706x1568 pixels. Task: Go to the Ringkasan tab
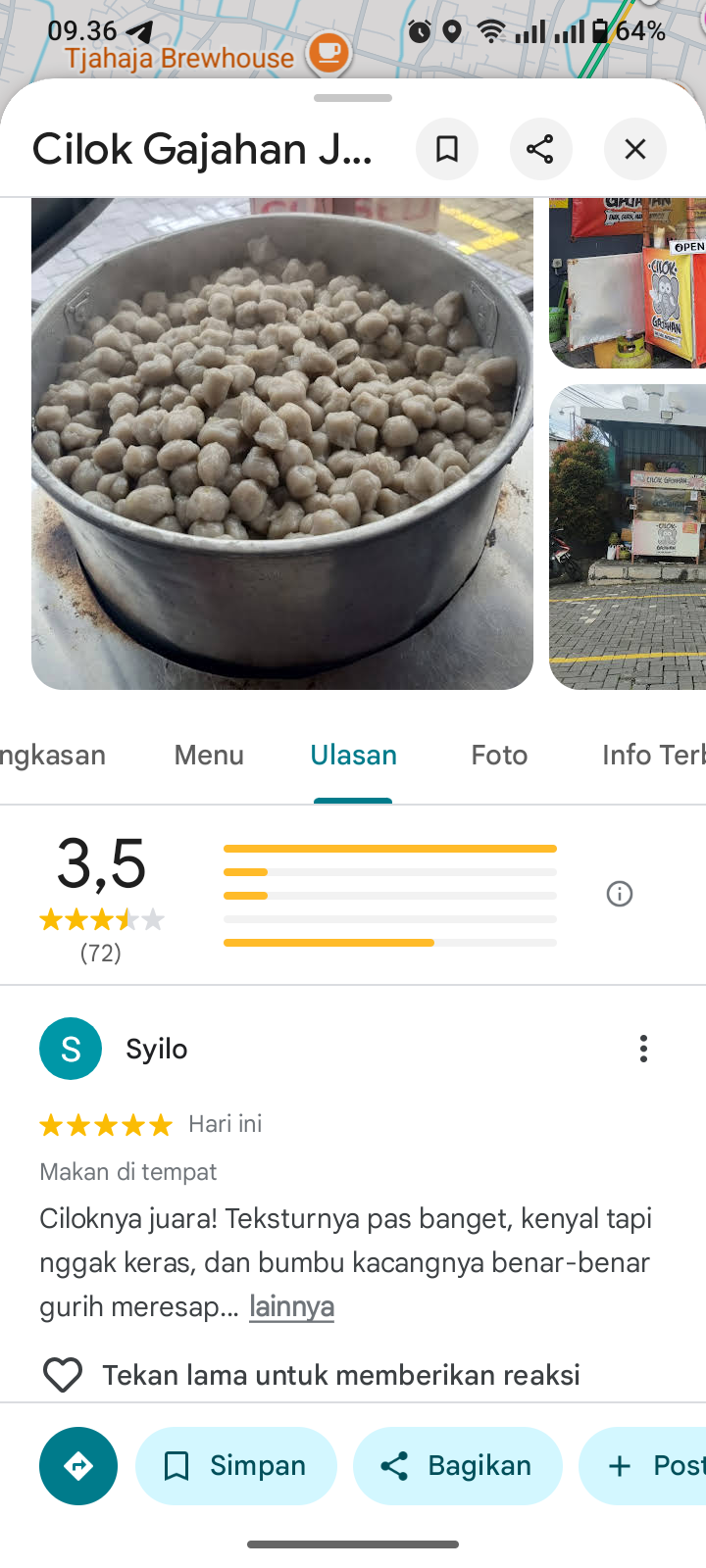(51, 755)
